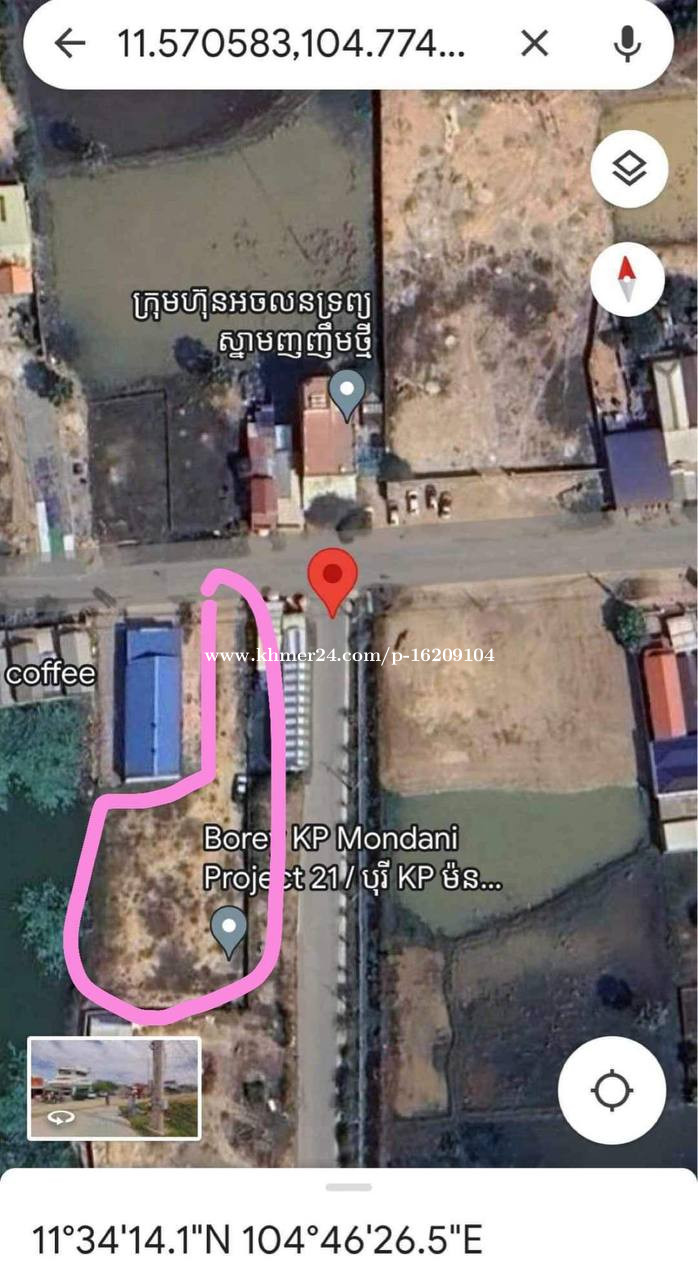This screenshot has height=1280, width=698.
Task: Edit the coordinates in the search field
Action: (291, 43)
